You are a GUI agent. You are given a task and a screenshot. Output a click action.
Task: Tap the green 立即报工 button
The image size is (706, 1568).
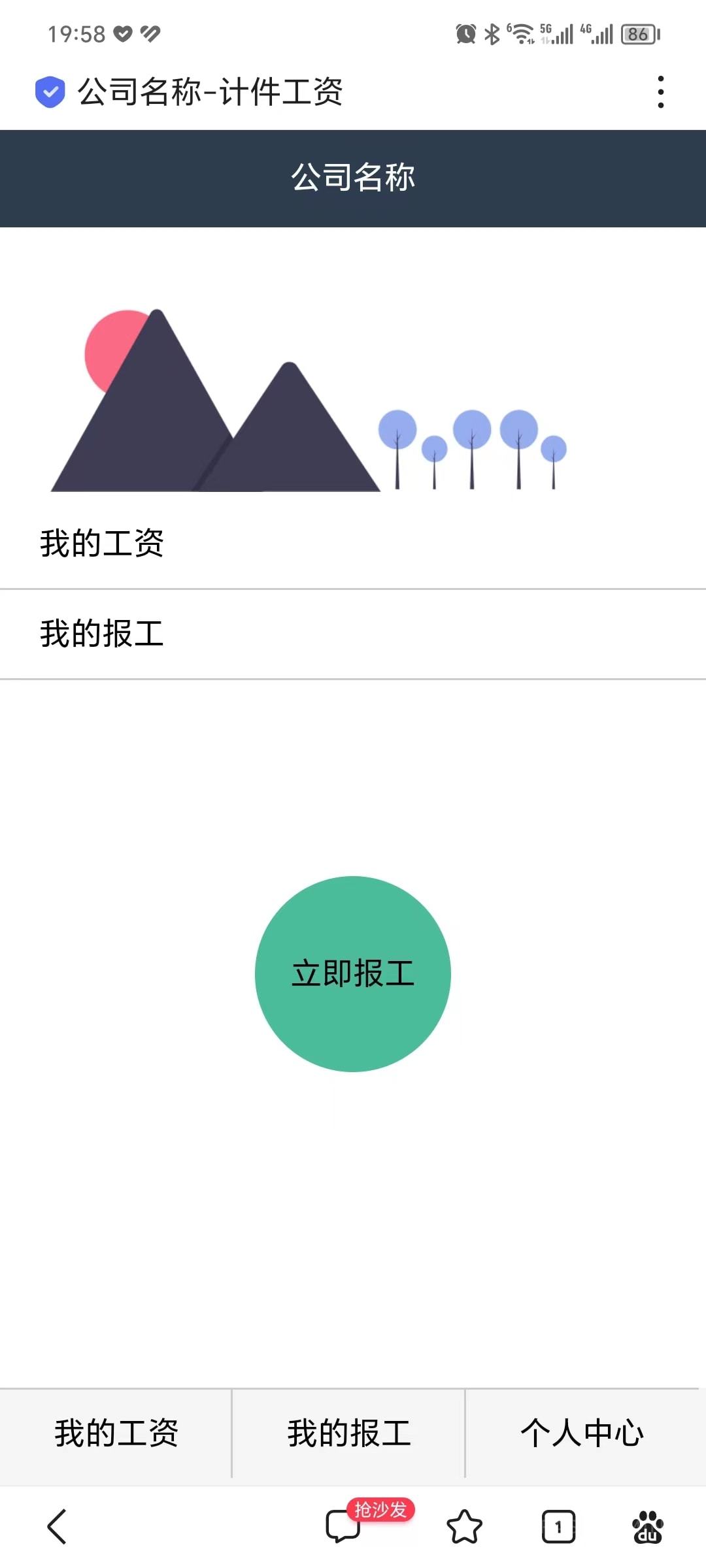[353, 973]
